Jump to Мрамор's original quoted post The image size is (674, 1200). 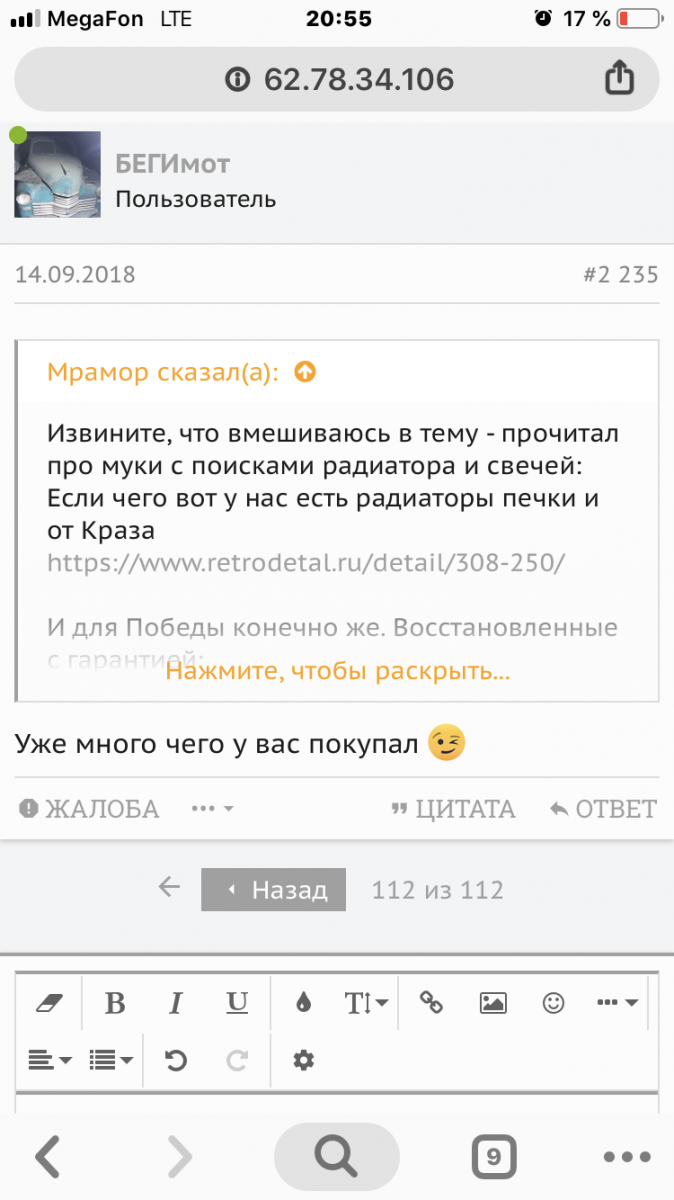305,373
